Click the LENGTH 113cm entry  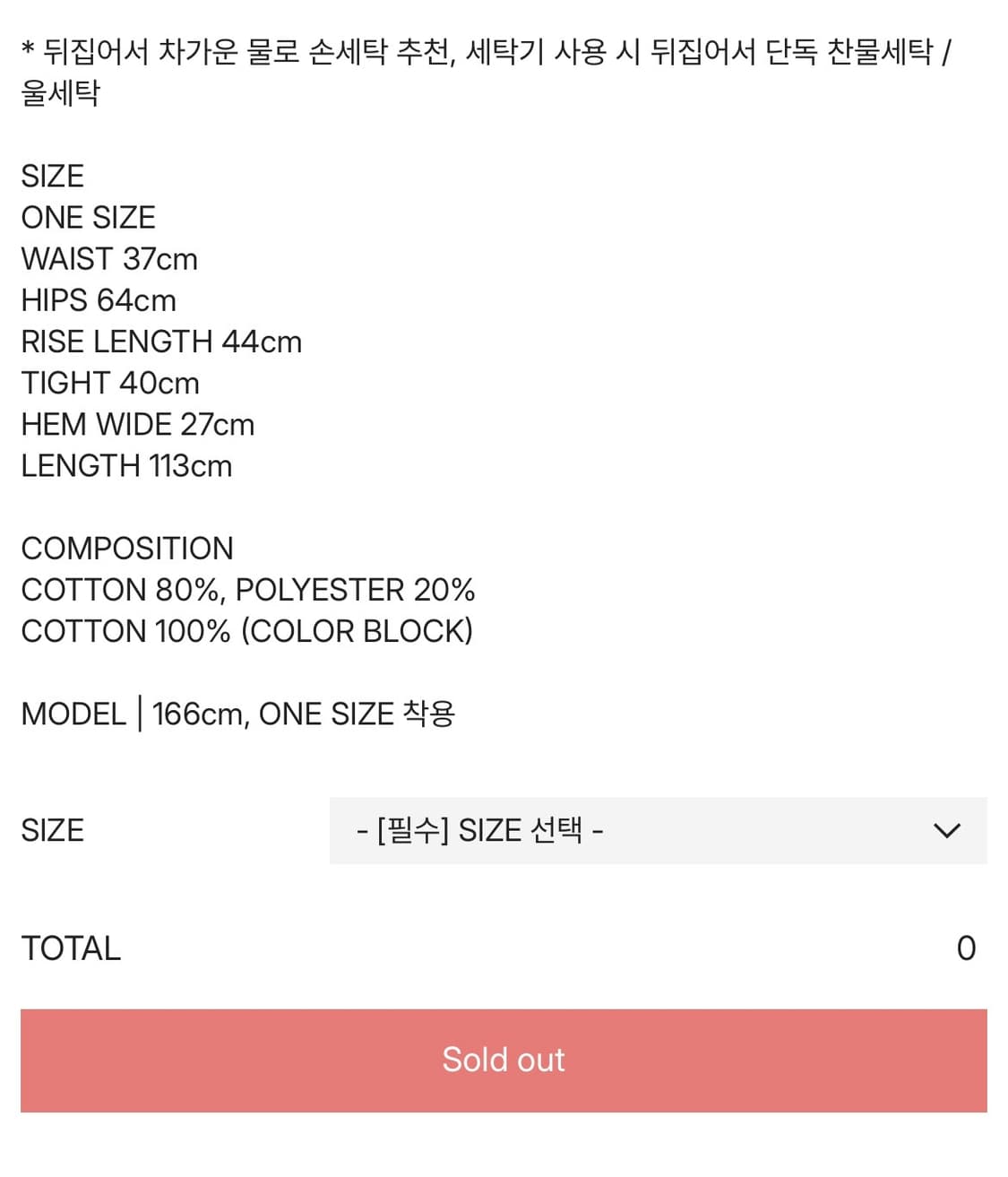point(126,465)
